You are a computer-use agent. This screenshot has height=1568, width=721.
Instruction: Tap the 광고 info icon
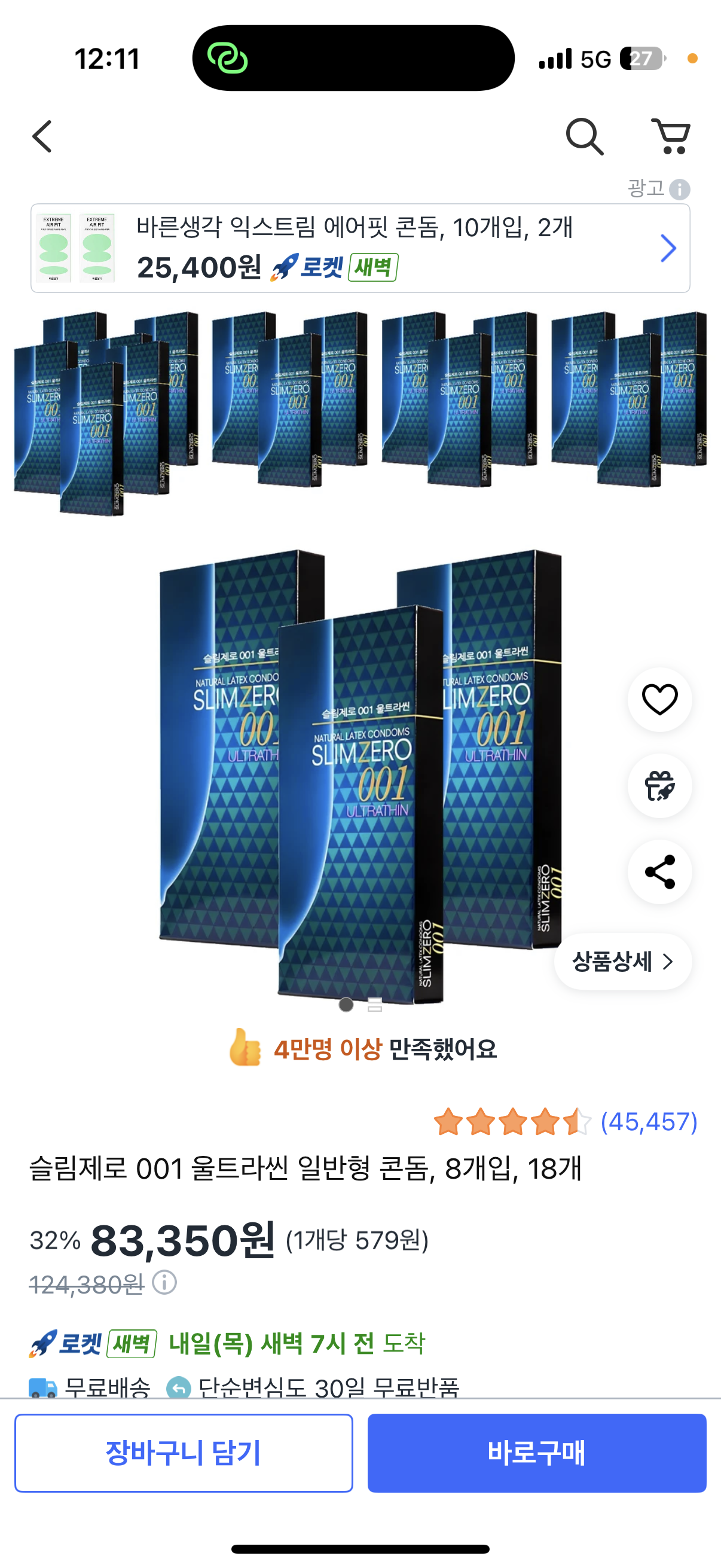click(679, 190)
